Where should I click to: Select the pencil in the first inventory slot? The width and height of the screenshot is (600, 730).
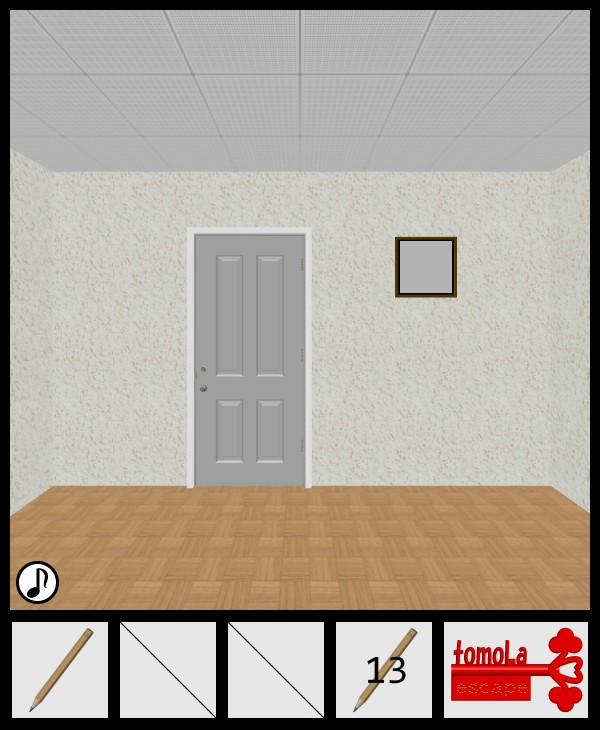(60, 669)
